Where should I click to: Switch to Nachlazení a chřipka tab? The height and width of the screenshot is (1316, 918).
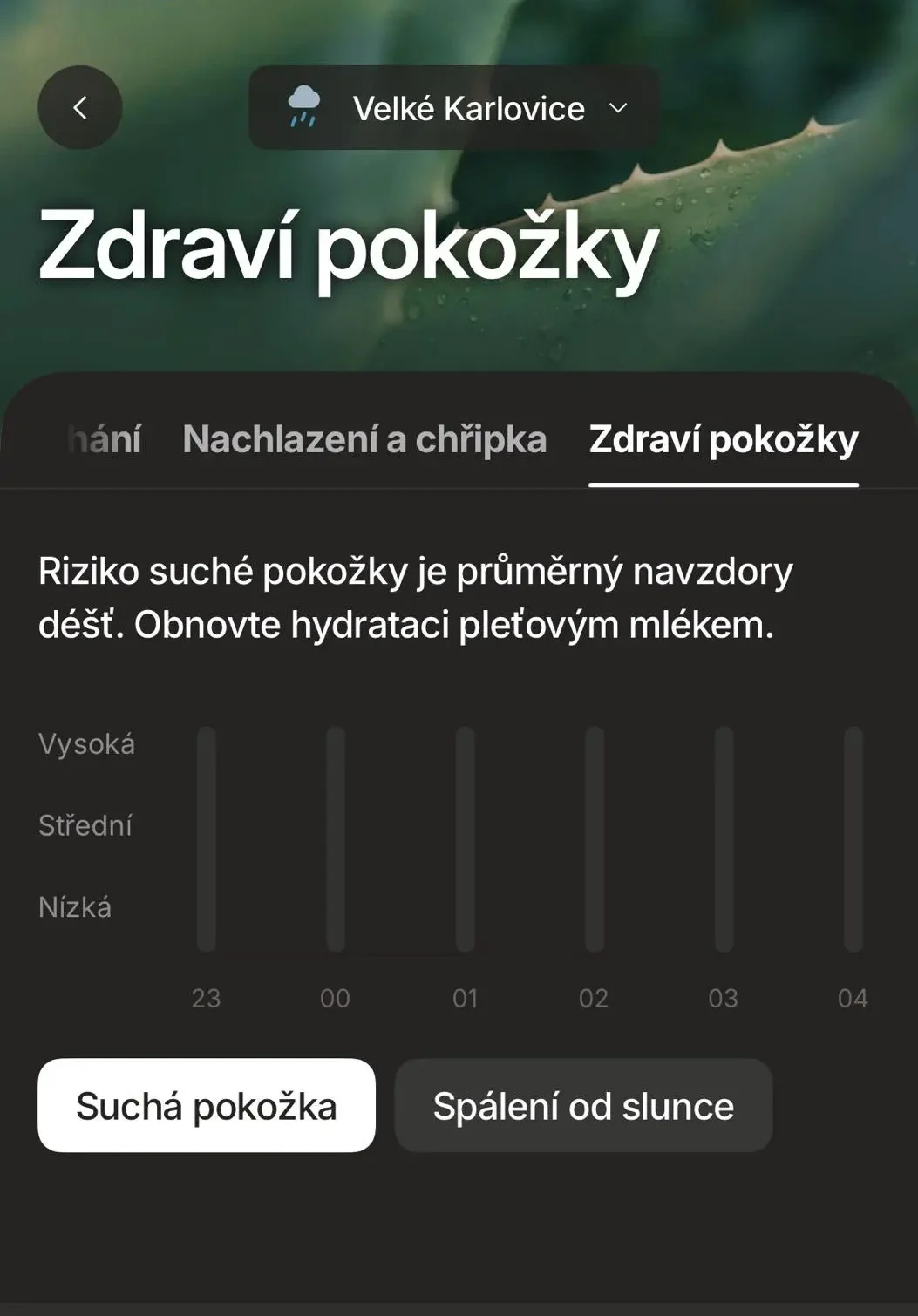364,439
